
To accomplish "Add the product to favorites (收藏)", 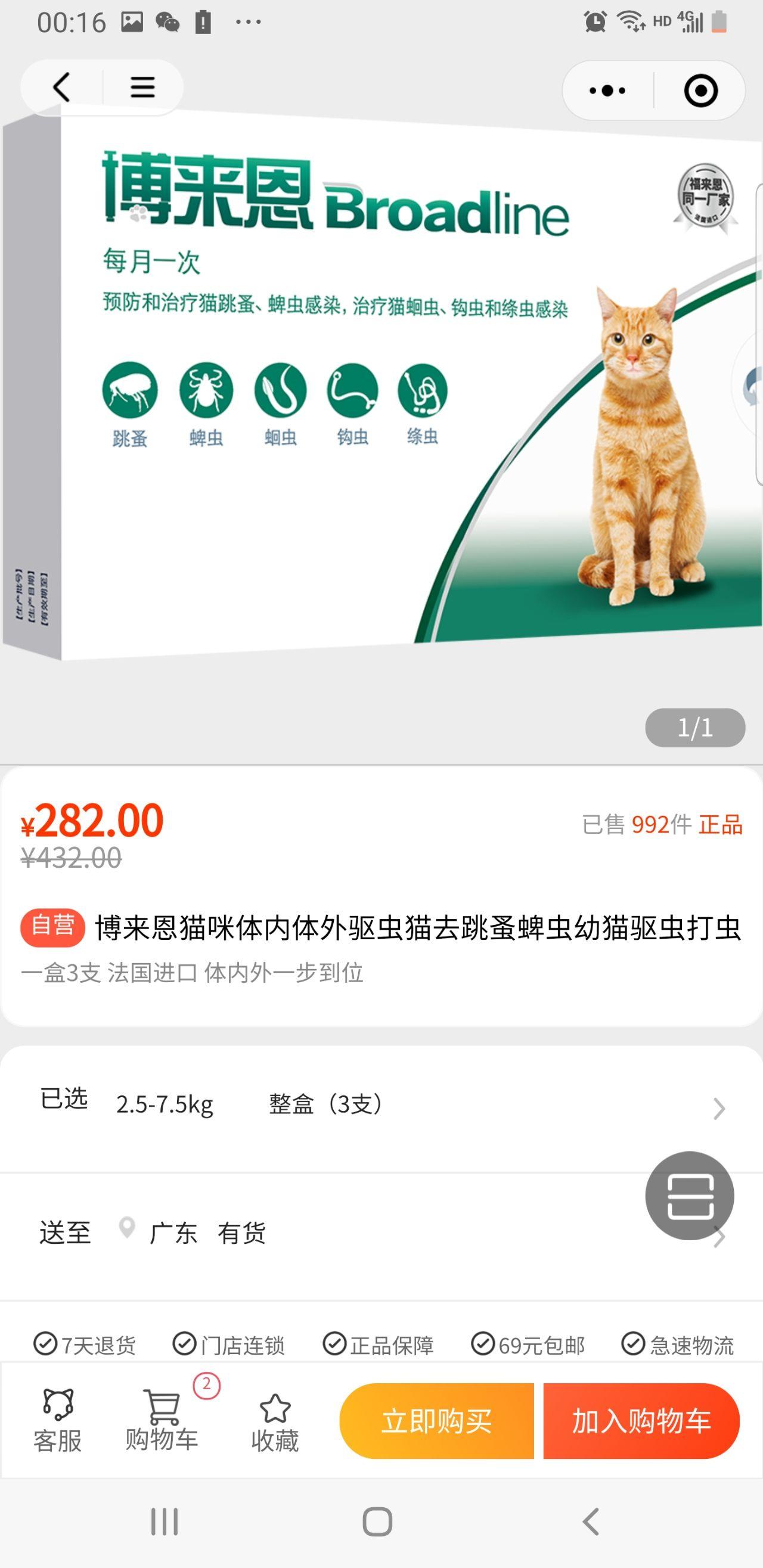I will [x=275, y=1421].
